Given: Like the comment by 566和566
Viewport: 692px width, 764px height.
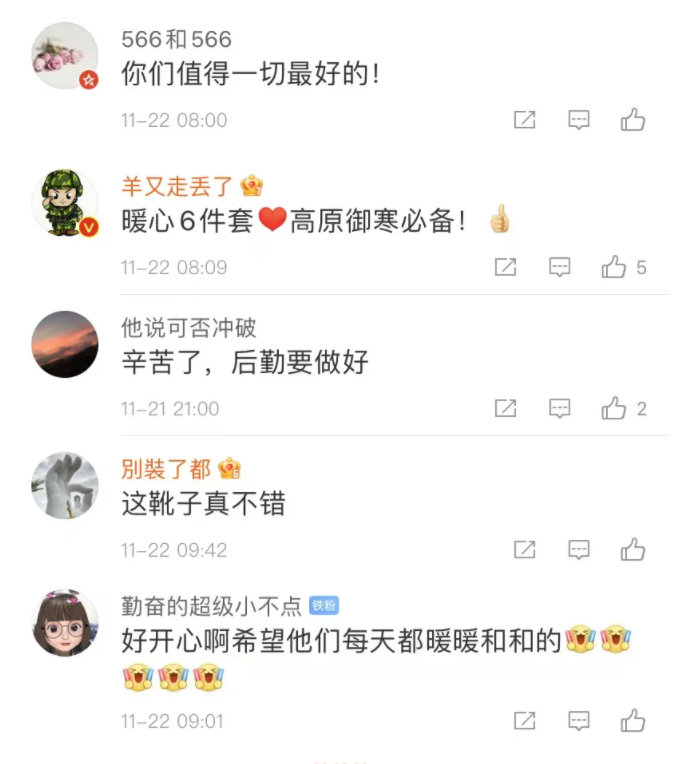Looking at the screenshot, I should click(x=632, y=120).
